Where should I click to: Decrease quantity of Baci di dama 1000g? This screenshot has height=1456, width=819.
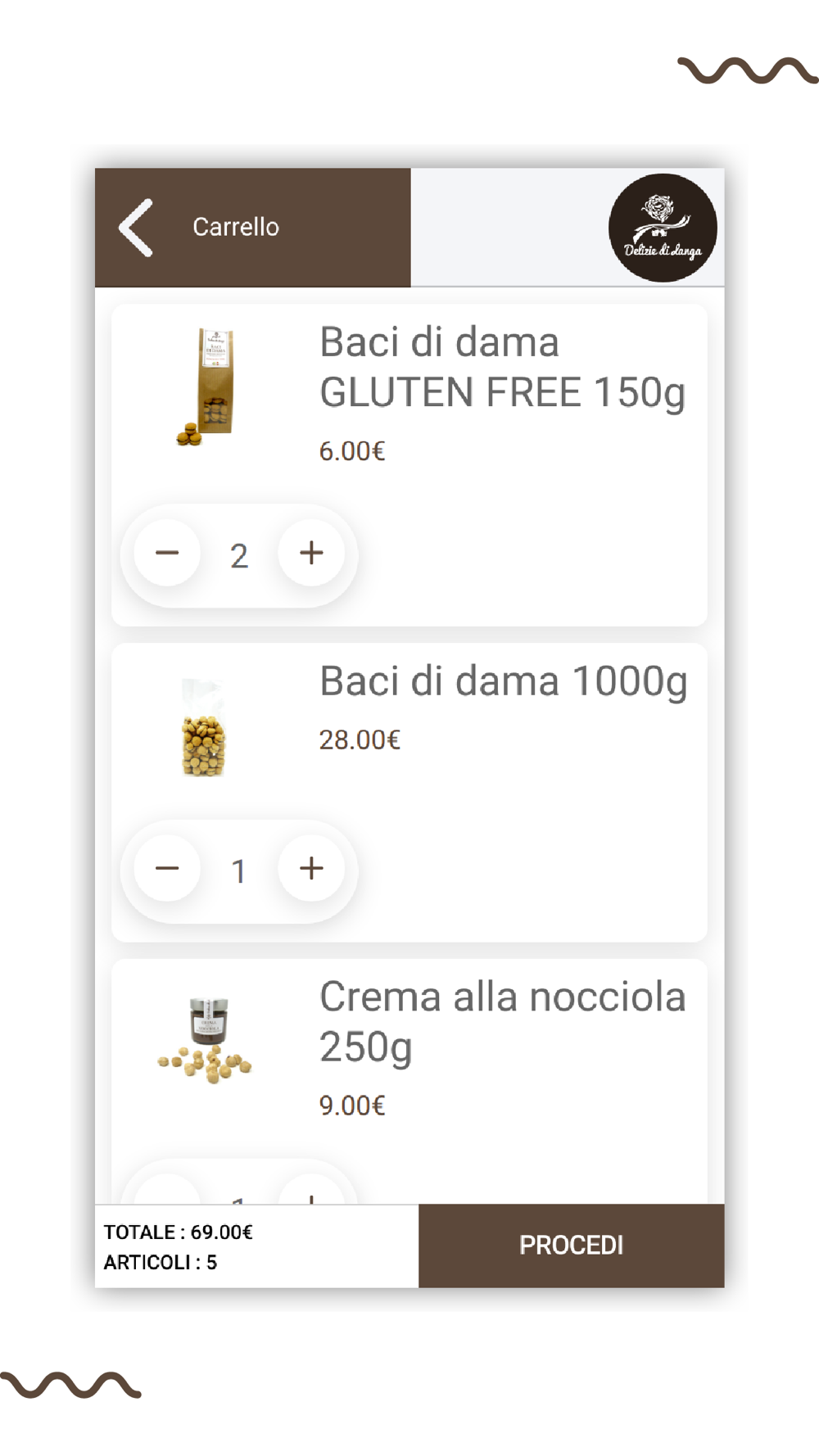click(x=167, y=868)
